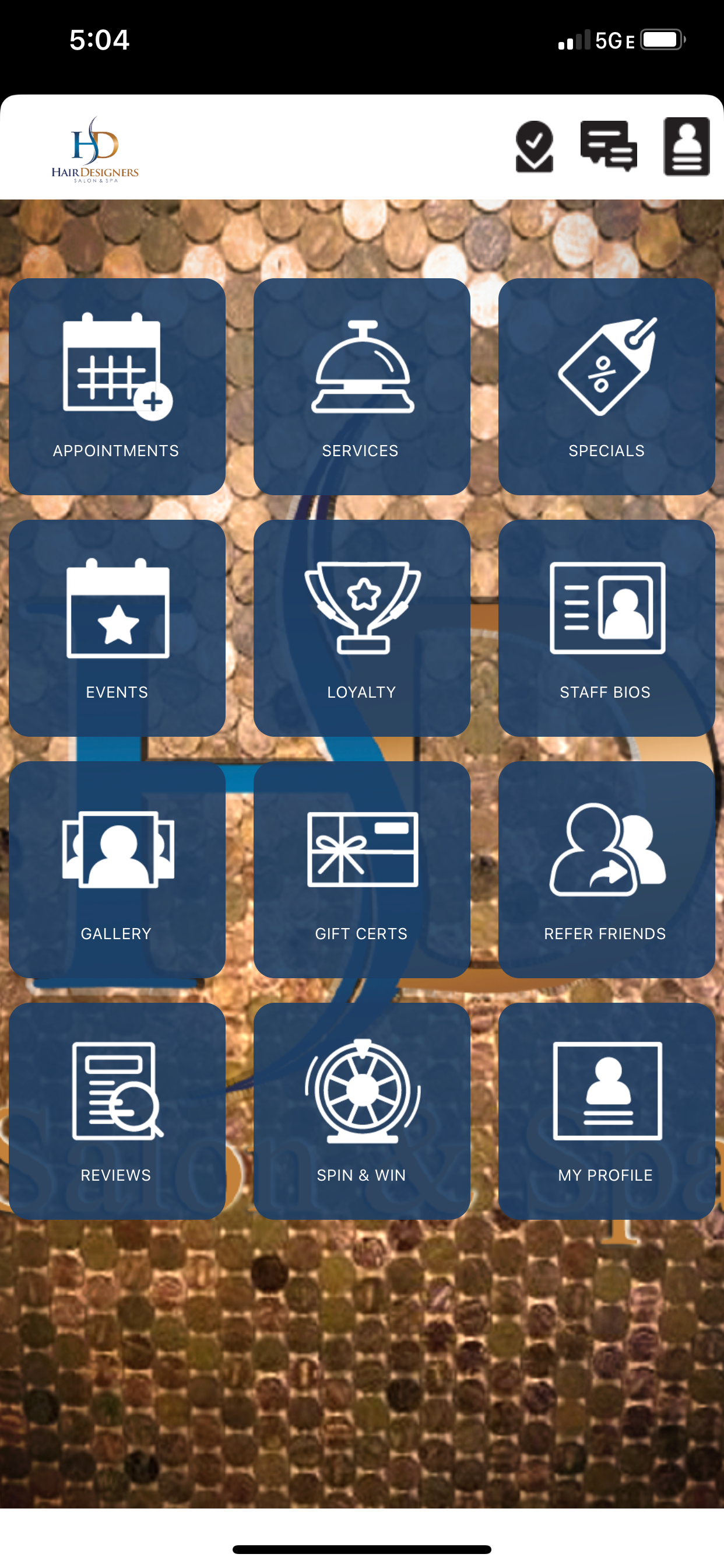
Task: Select Gift Certs
Action: (361, 870)
